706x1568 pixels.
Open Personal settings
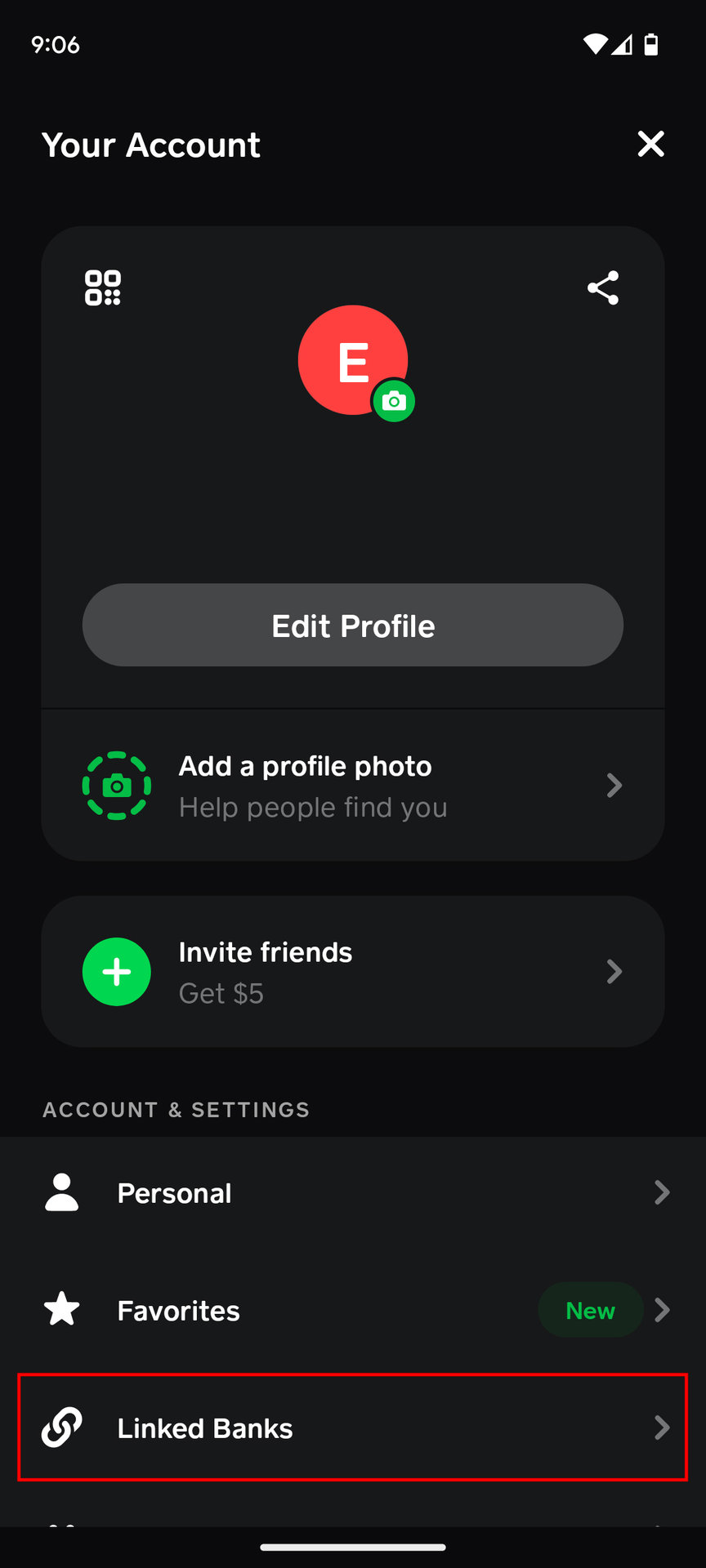point(353,1193)
